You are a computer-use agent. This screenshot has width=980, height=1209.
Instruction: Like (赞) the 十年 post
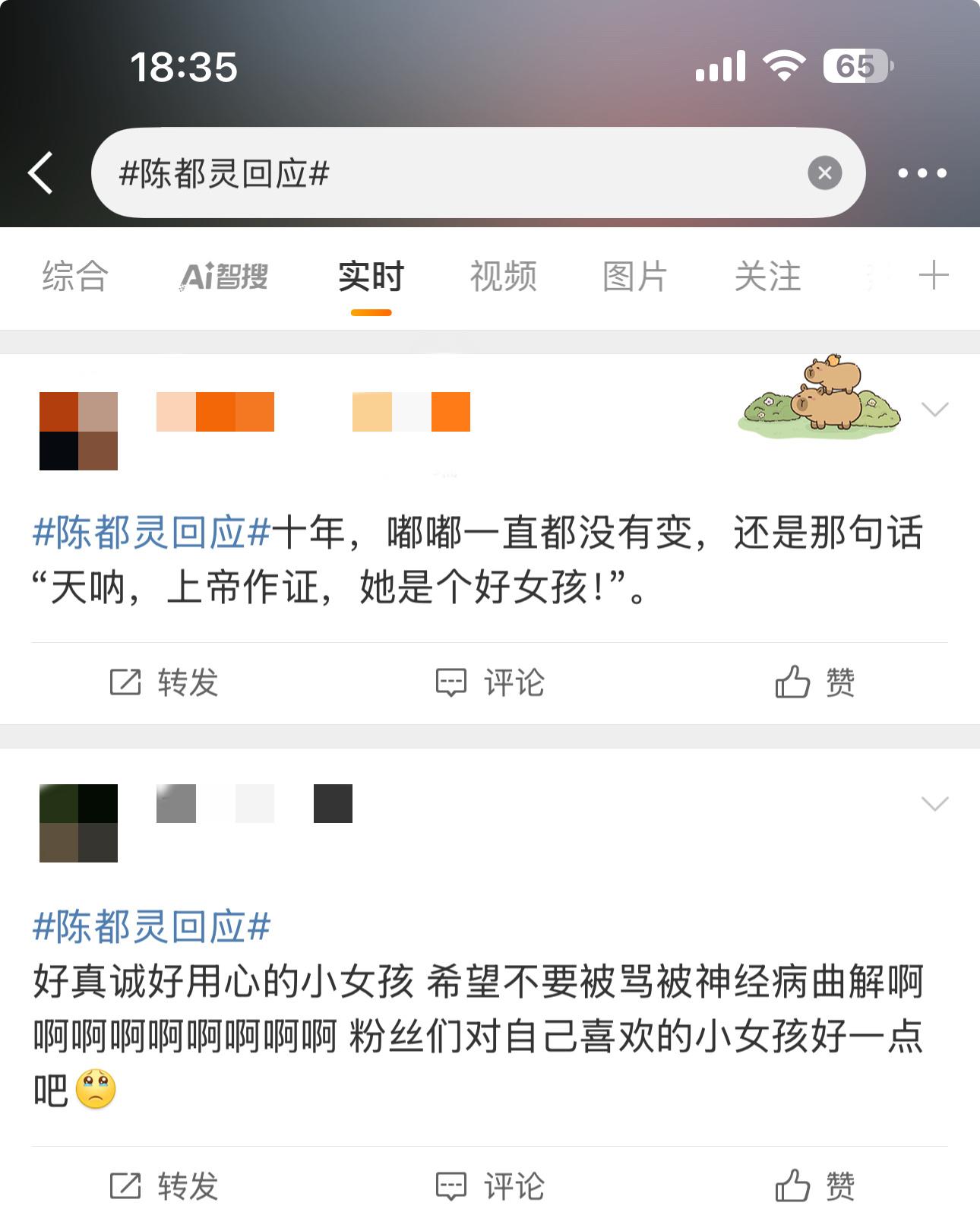coord(815,682)
